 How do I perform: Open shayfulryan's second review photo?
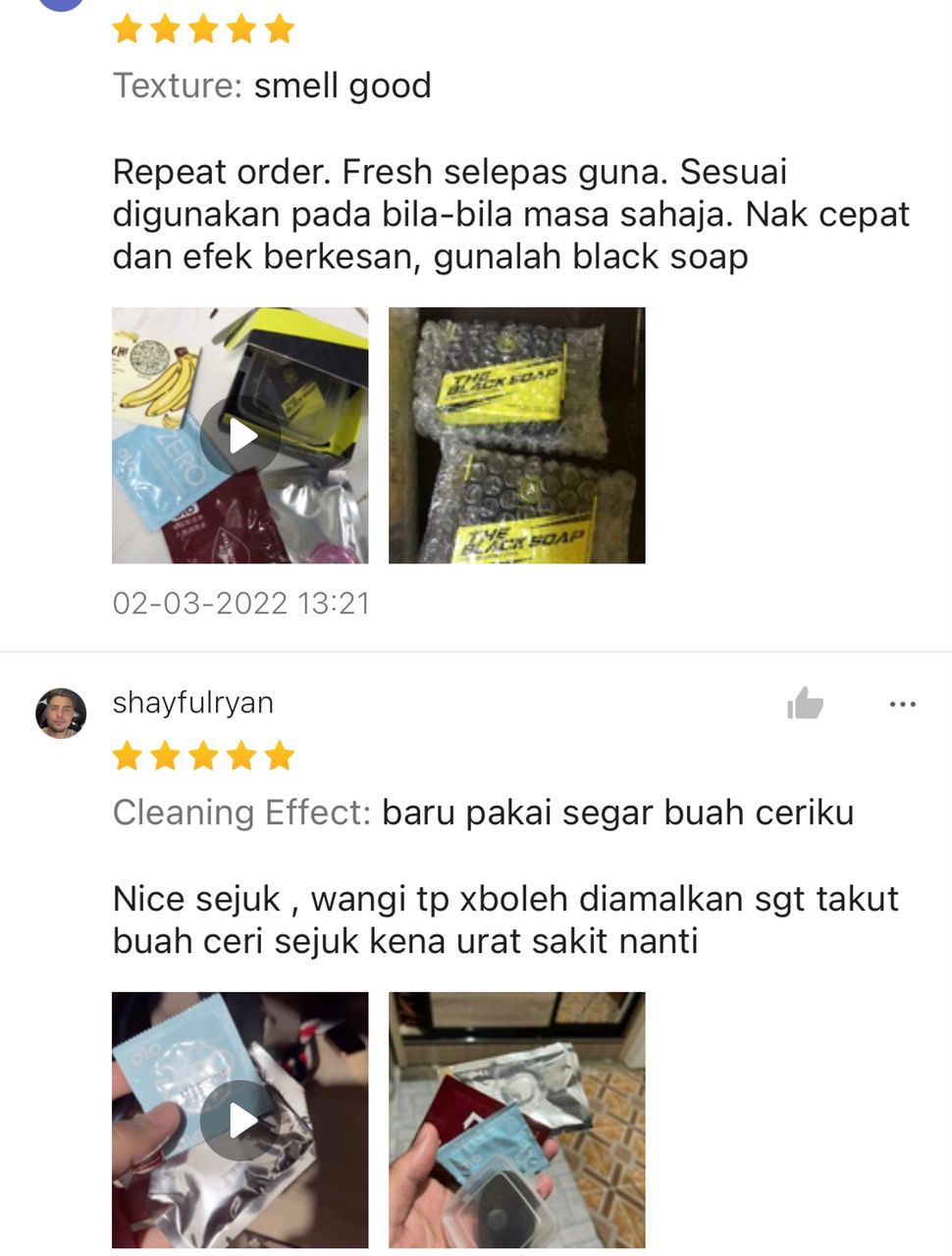[516, 1120]
